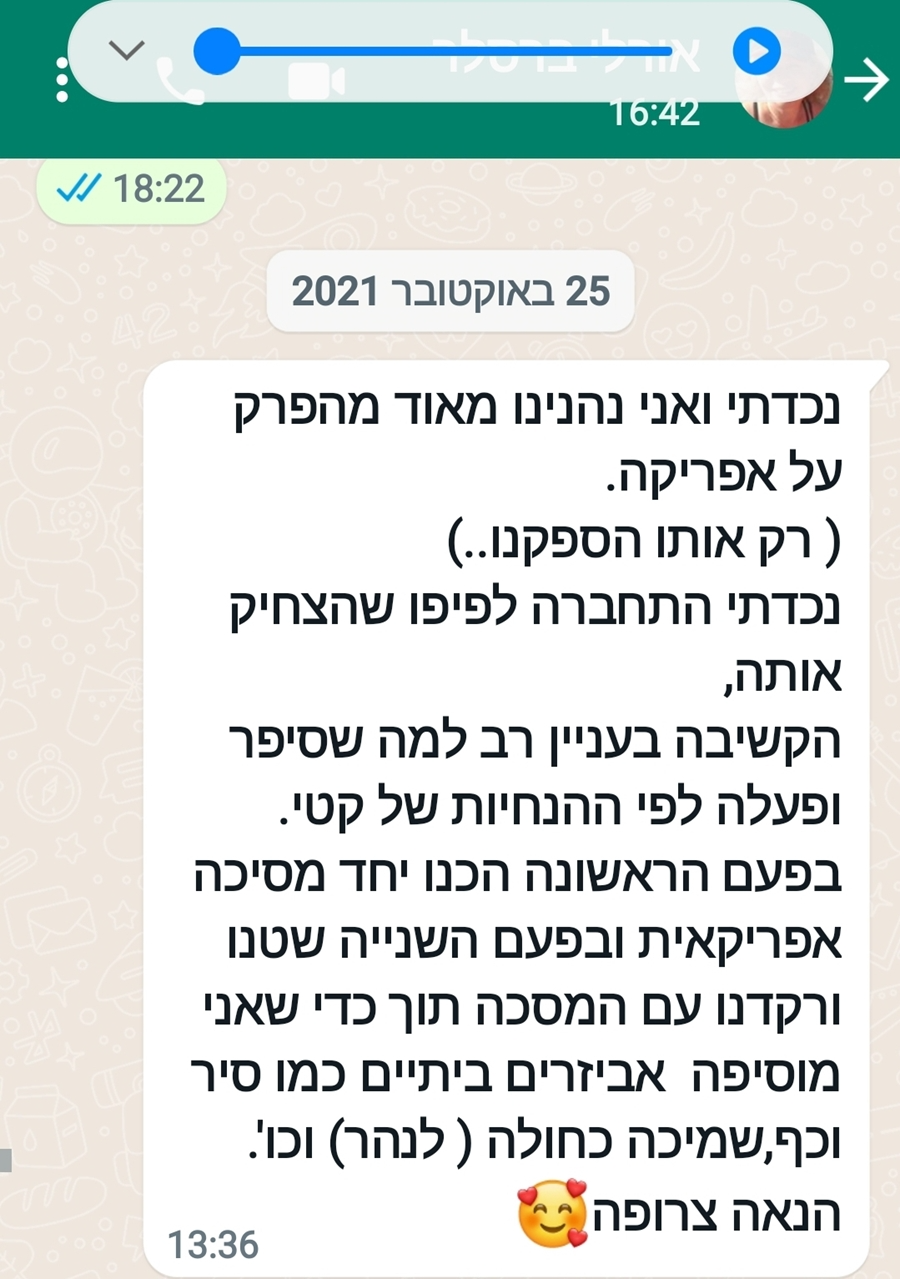Collapse the audio player with the chevron
This screenshot has height=1279, width=900.
127,50
